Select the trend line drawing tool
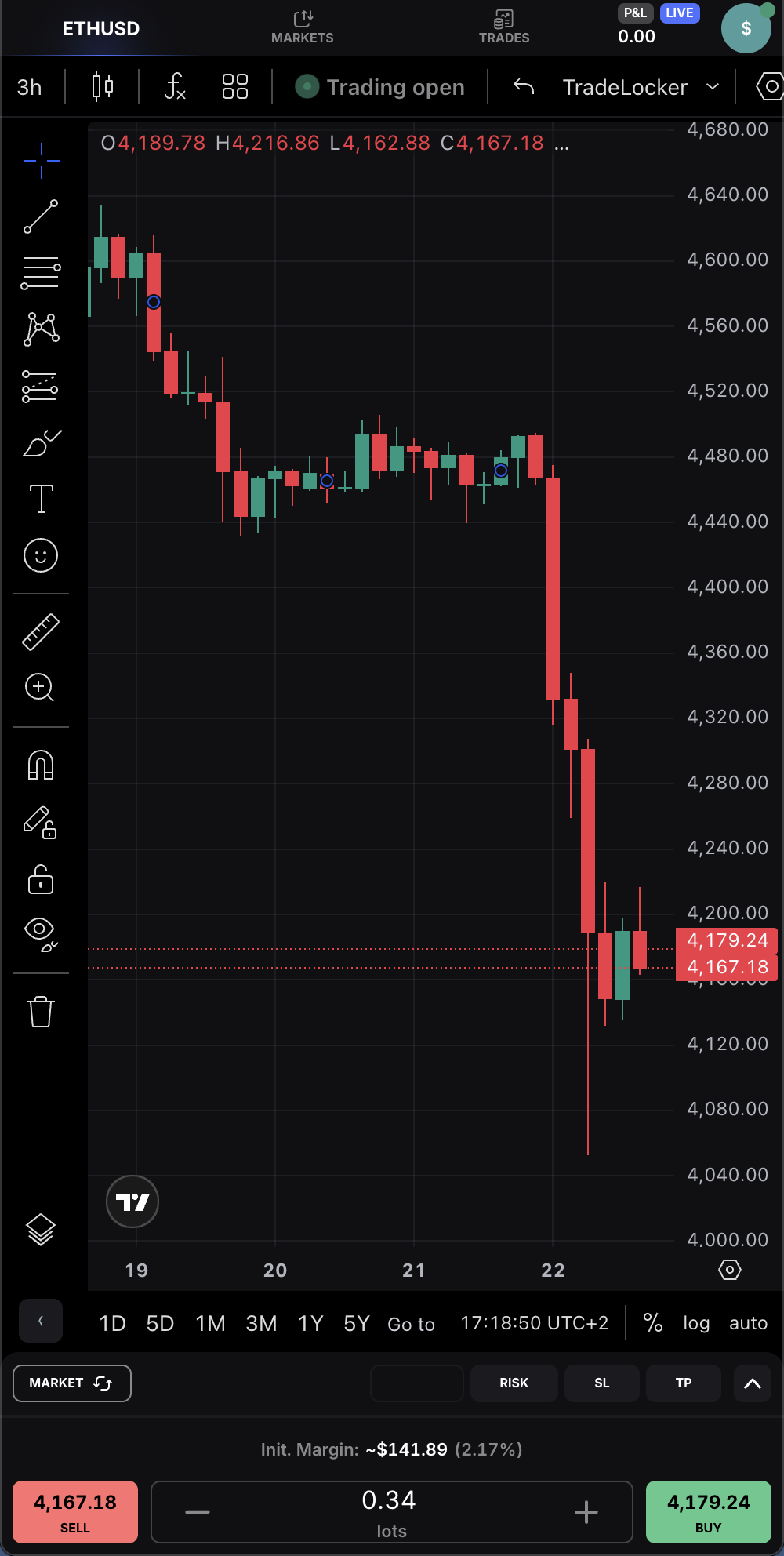 pyautogui.click(x=41, y=216)
